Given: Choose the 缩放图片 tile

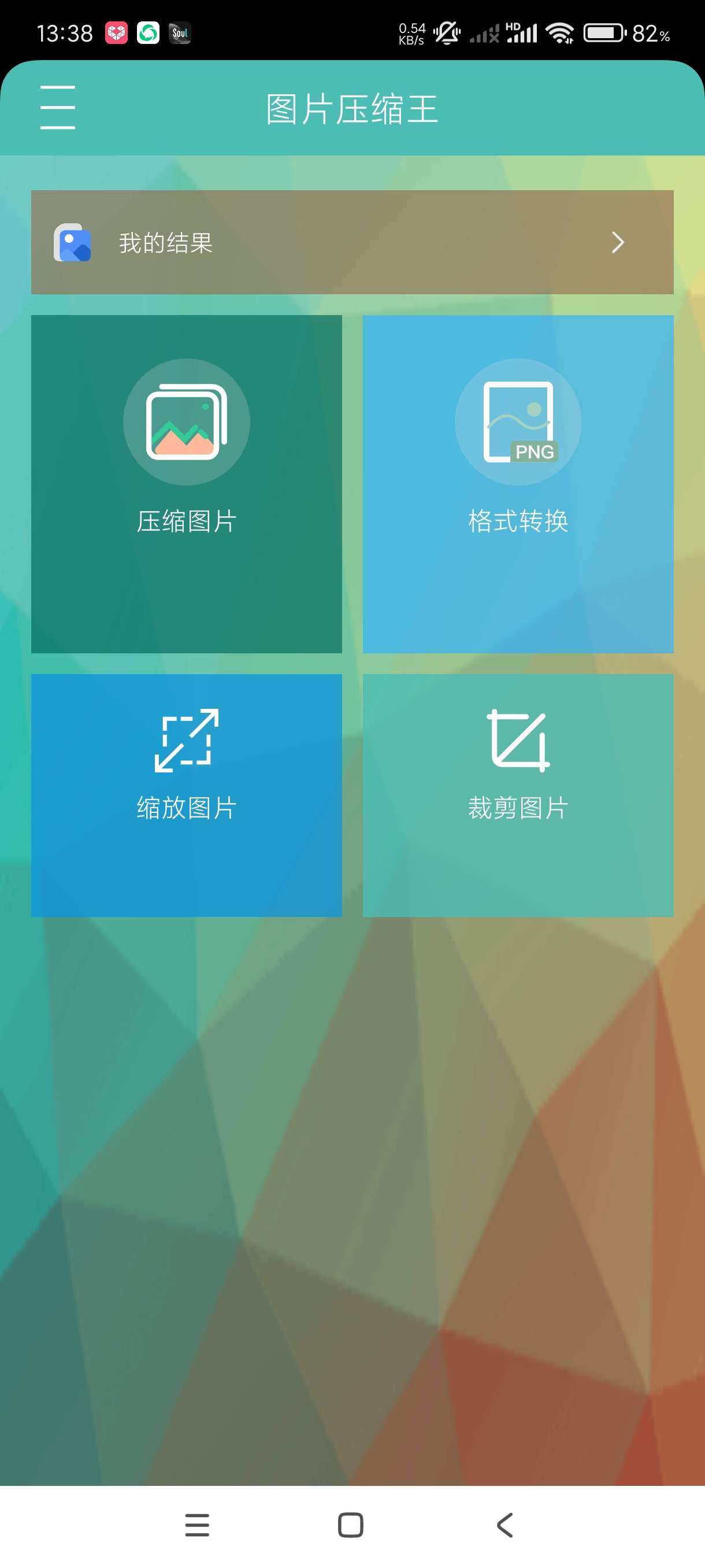Looking at the screenshot, I should 186,794.
